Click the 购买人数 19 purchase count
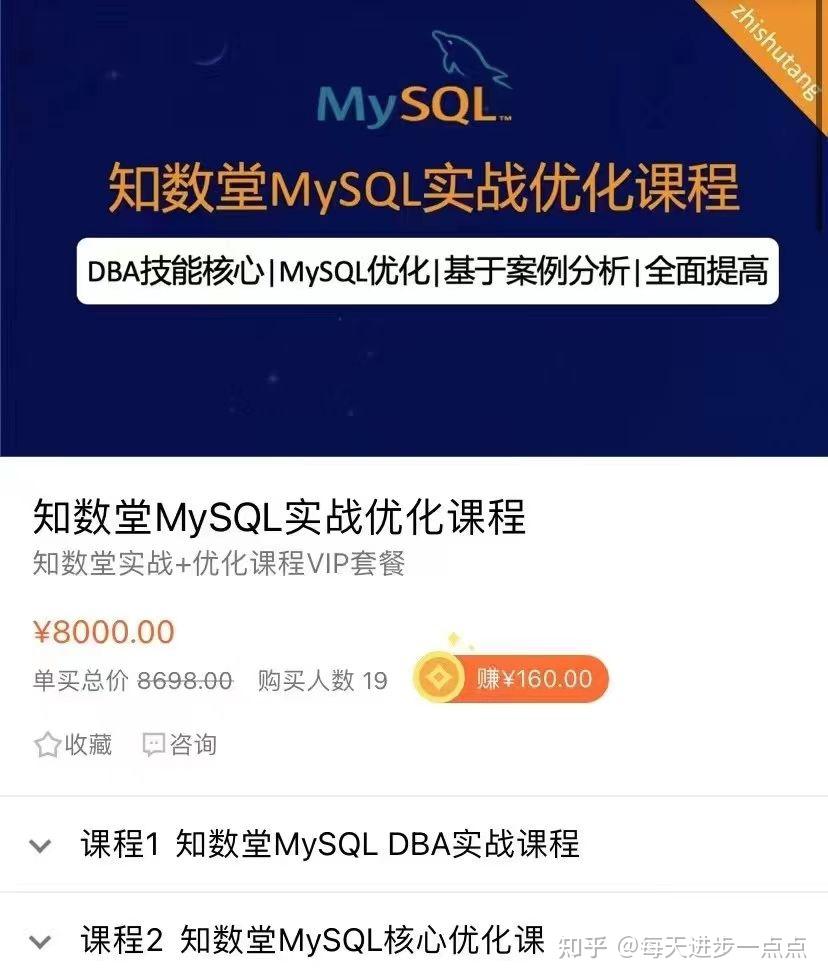Viewport: 828px width, 980px height. coord(323,679)
